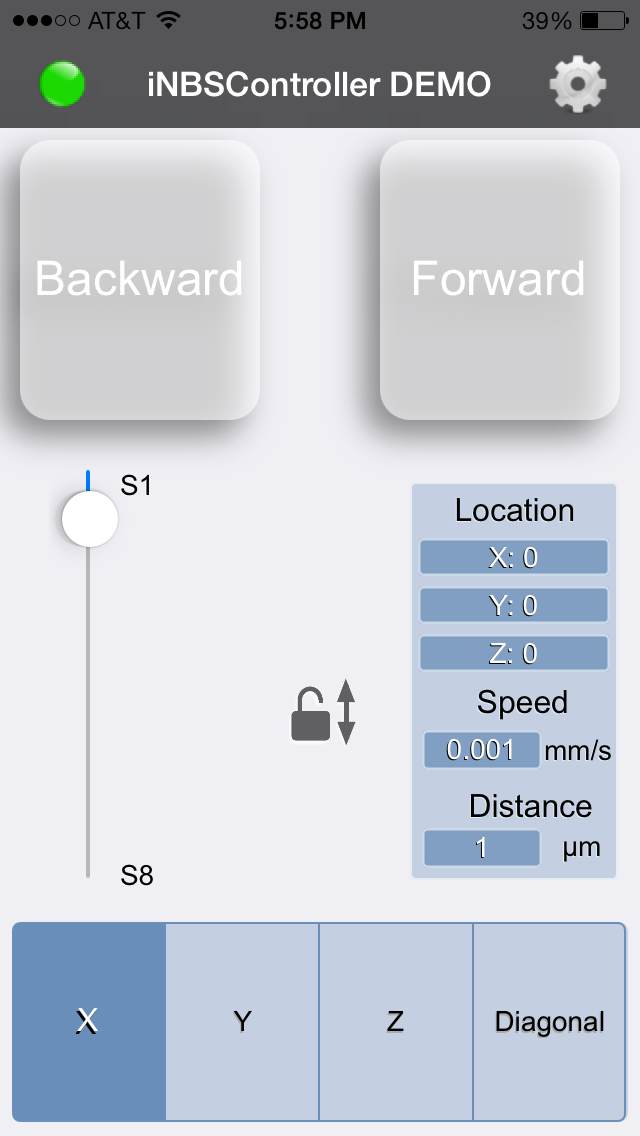Switch to the Z axis segment

(x=396, y=1022)
